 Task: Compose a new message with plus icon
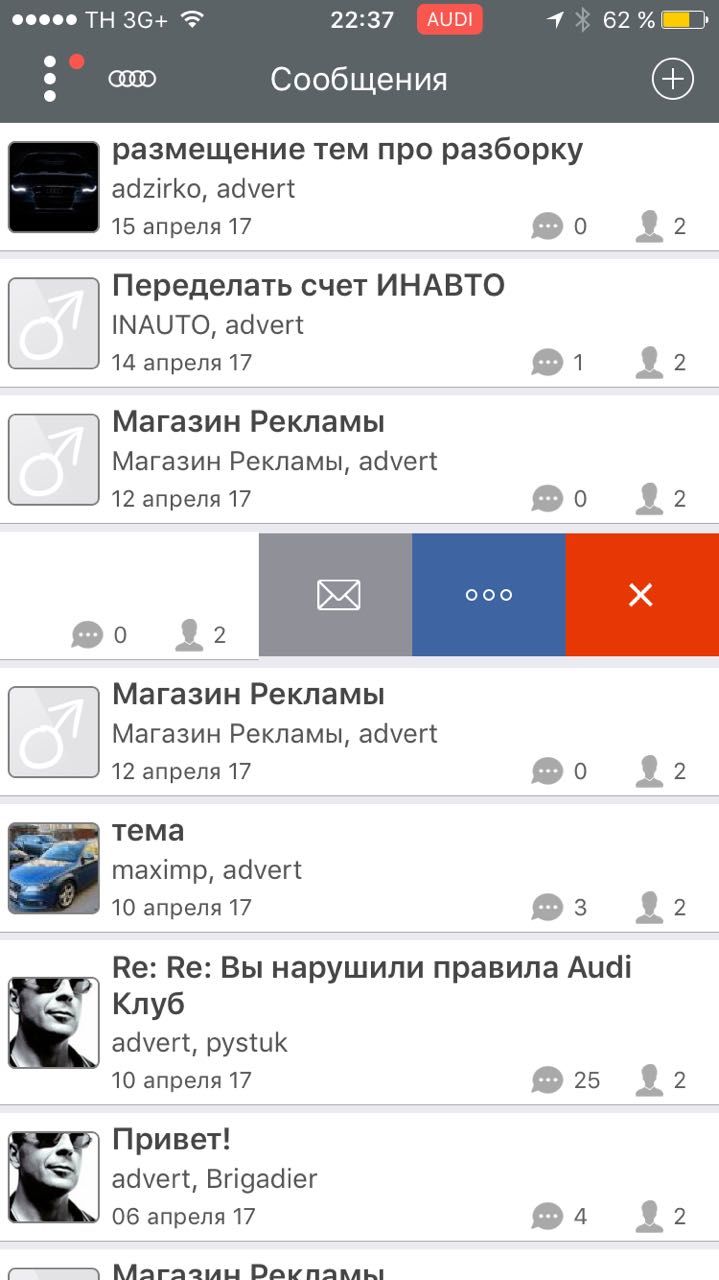[672, 79]
